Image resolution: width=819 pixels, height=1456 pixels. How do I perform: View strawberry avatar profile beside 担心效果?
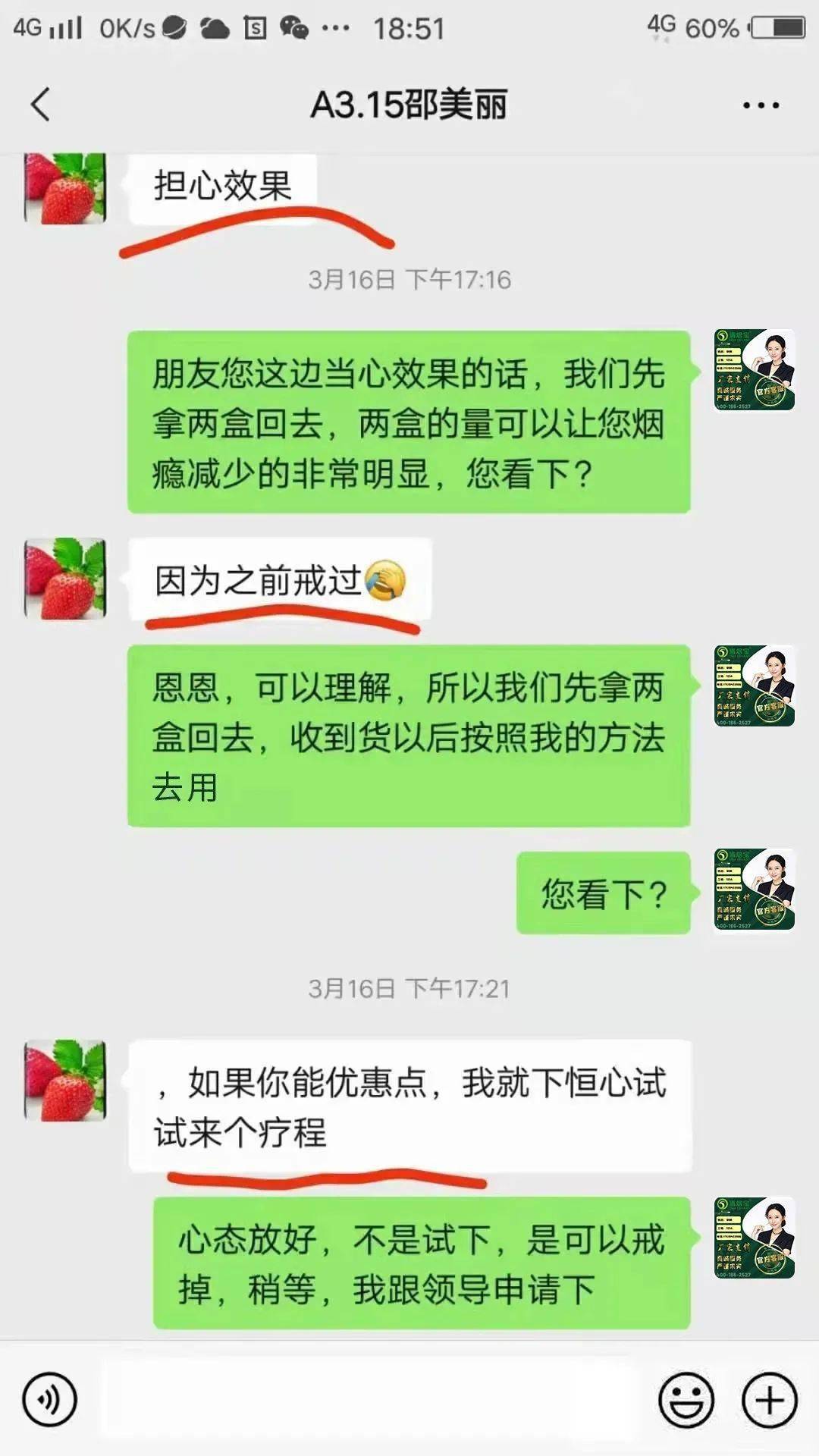tap(65, 188)
